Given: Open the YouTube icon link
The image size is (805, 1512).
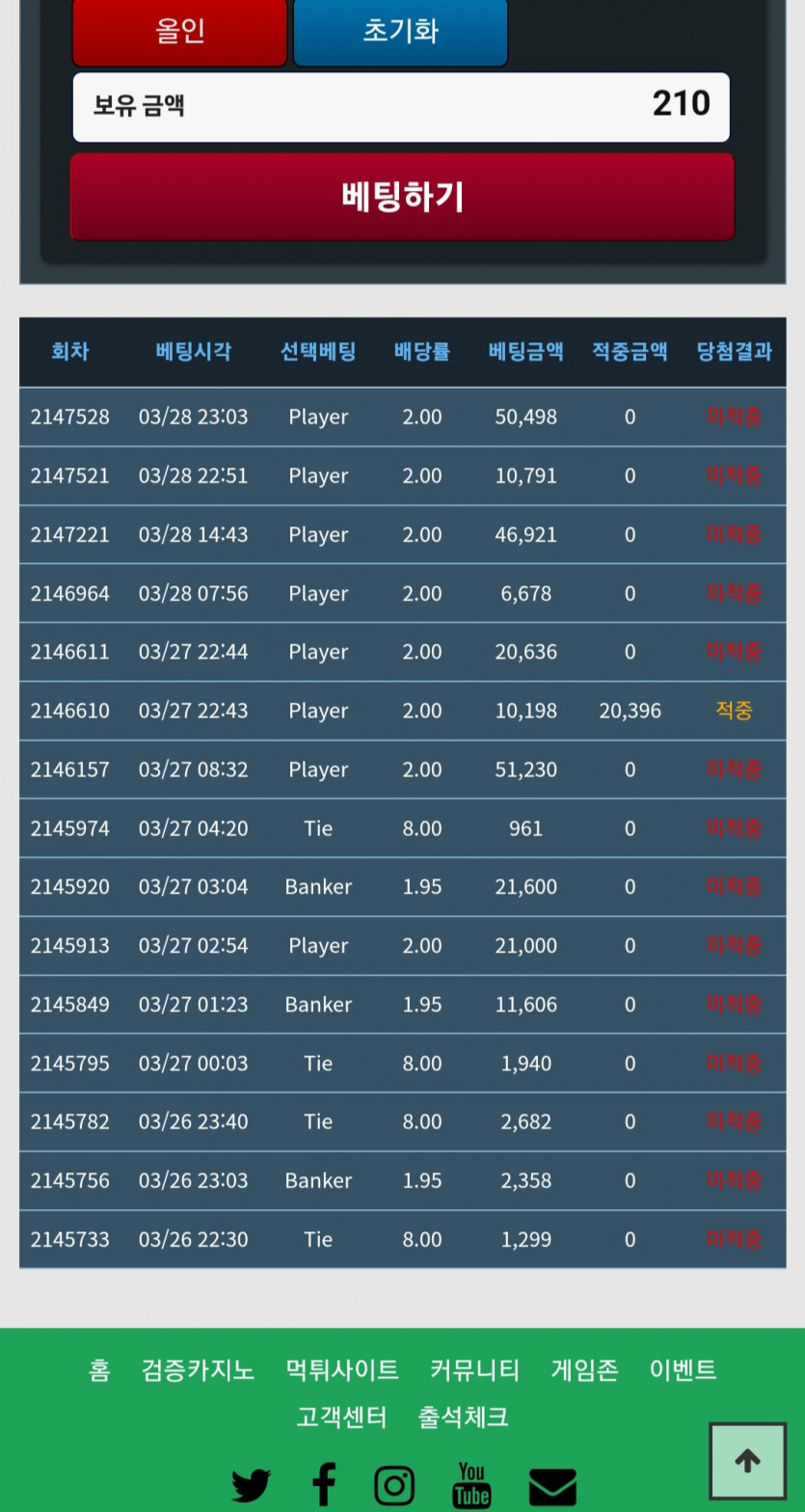Looking at the screenshot, I should point(471,1485).
